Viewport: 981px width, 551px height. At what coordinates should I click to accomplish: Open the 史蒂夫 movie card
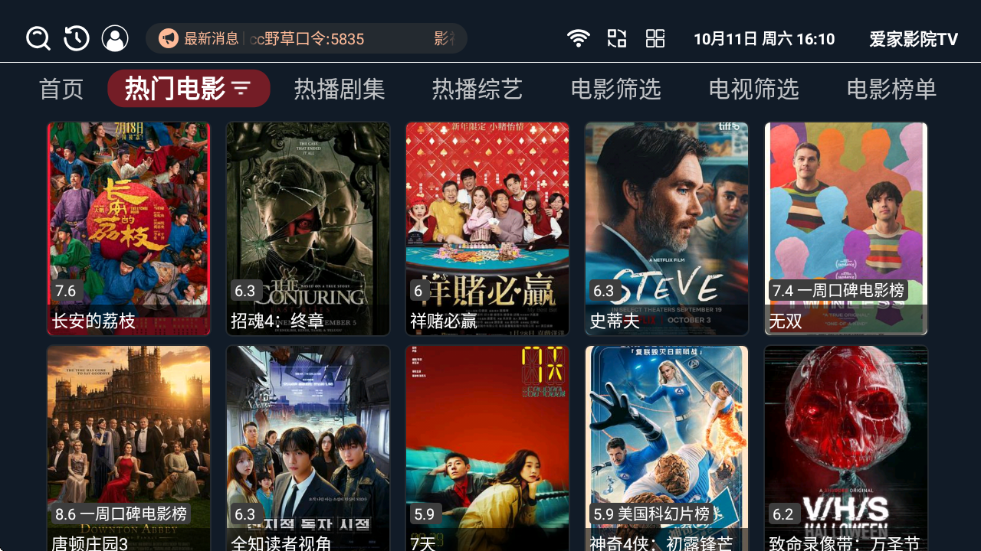[667, 228]
